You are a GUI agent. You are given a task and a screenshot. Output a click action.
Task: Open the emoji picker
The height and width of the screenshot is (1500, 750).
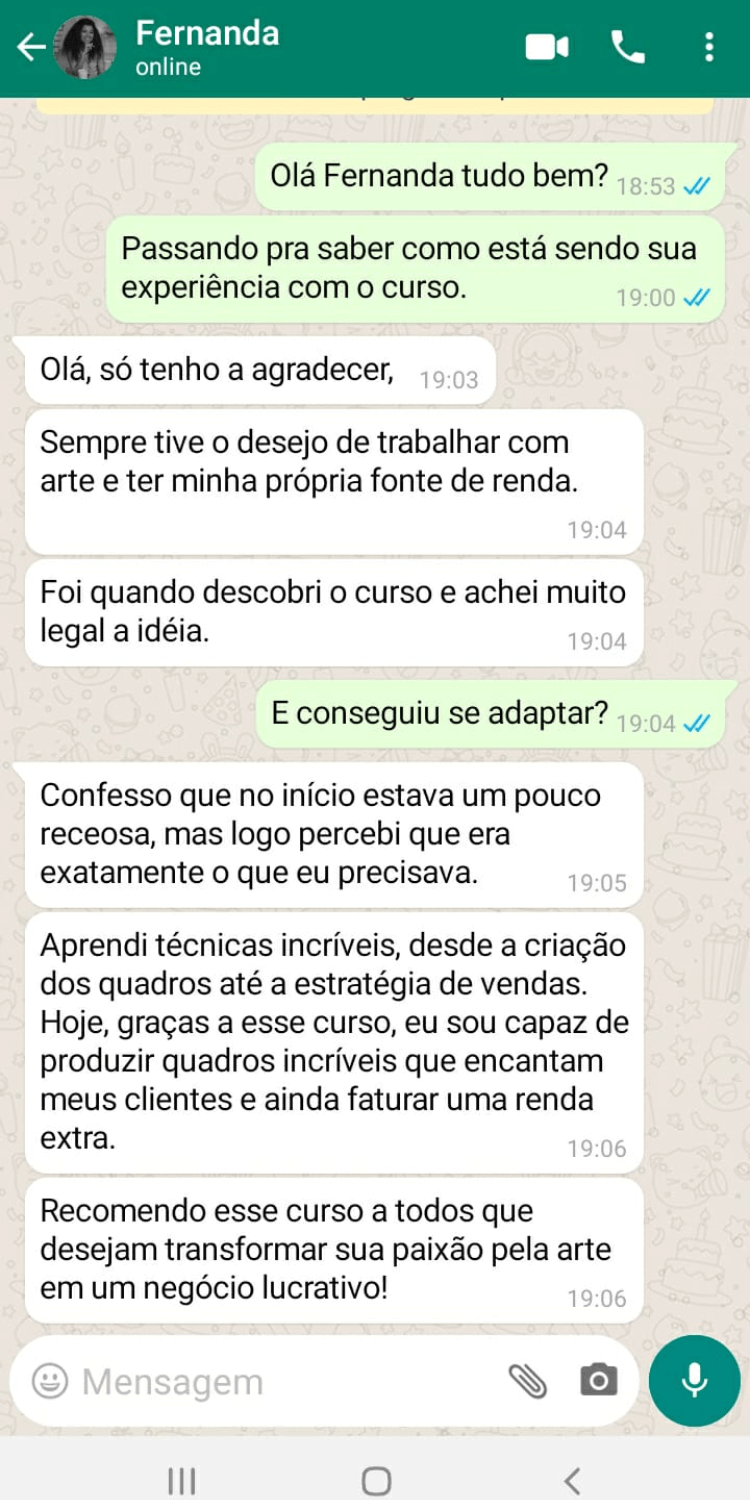(x=50, y=1382)
